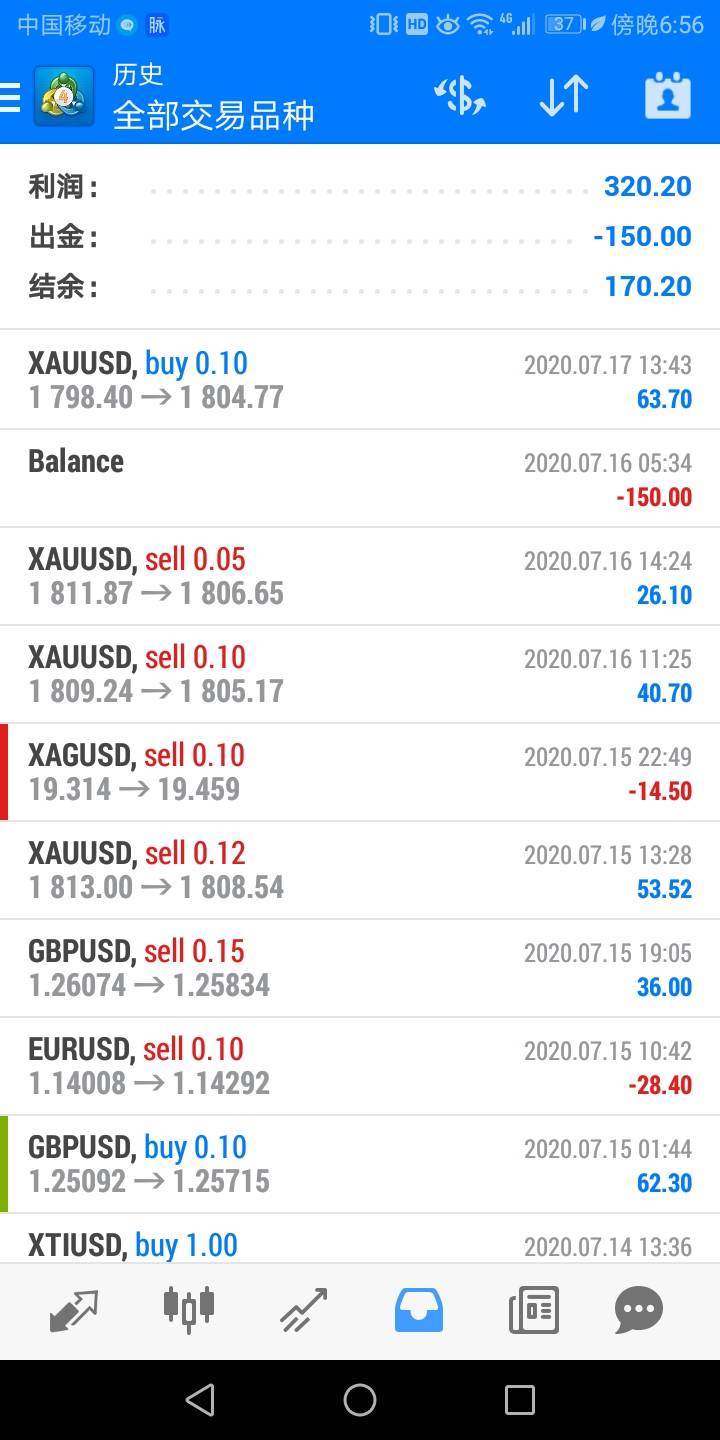Viewport: 720px width, 1440px height.
Task: Switch to the candlestick Chart tab
Action: 189,1310
